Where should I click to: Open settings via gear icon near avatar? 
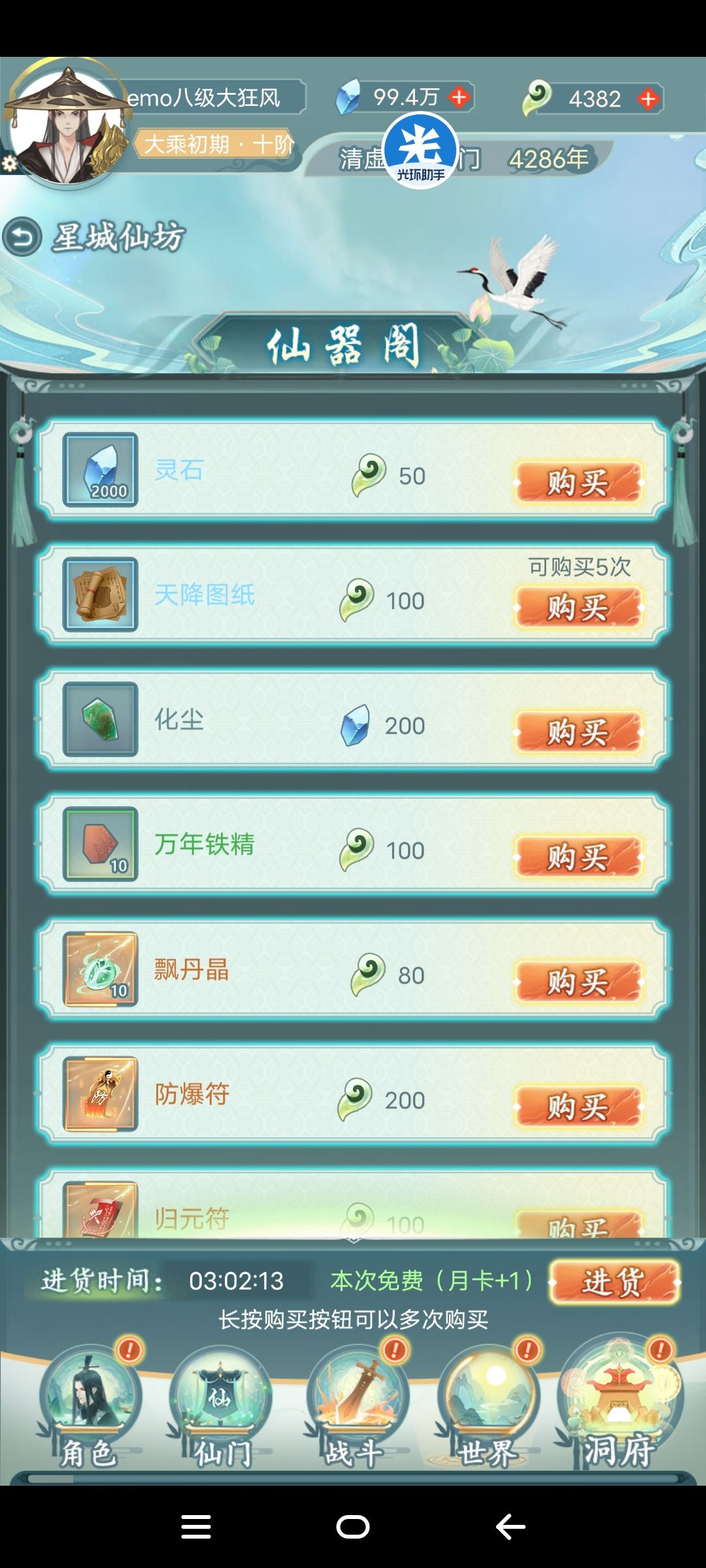pyautogui.click(x=12, y=165)
